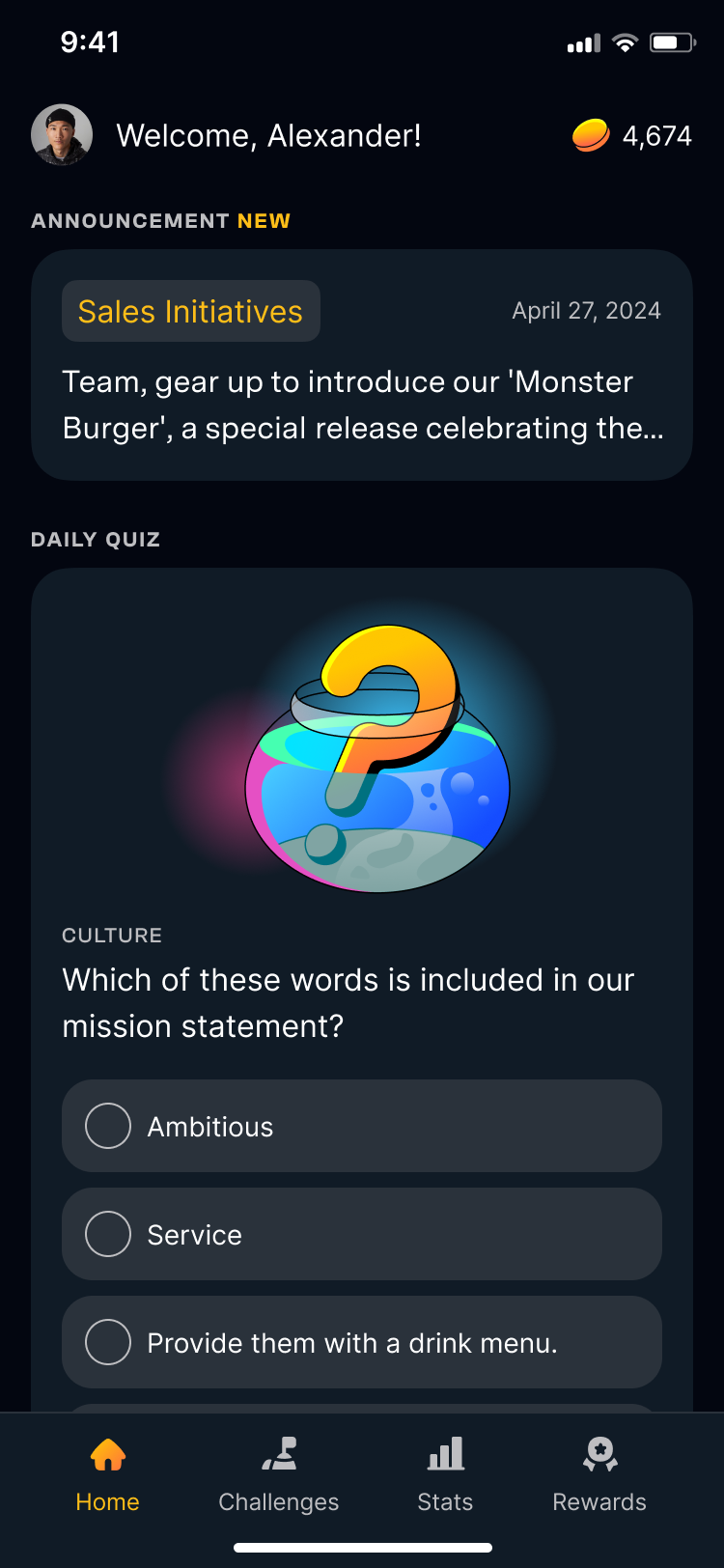Screen dimensions: 724x1568
Task: View the coin balance of 4,674
Action: [633, 136]
